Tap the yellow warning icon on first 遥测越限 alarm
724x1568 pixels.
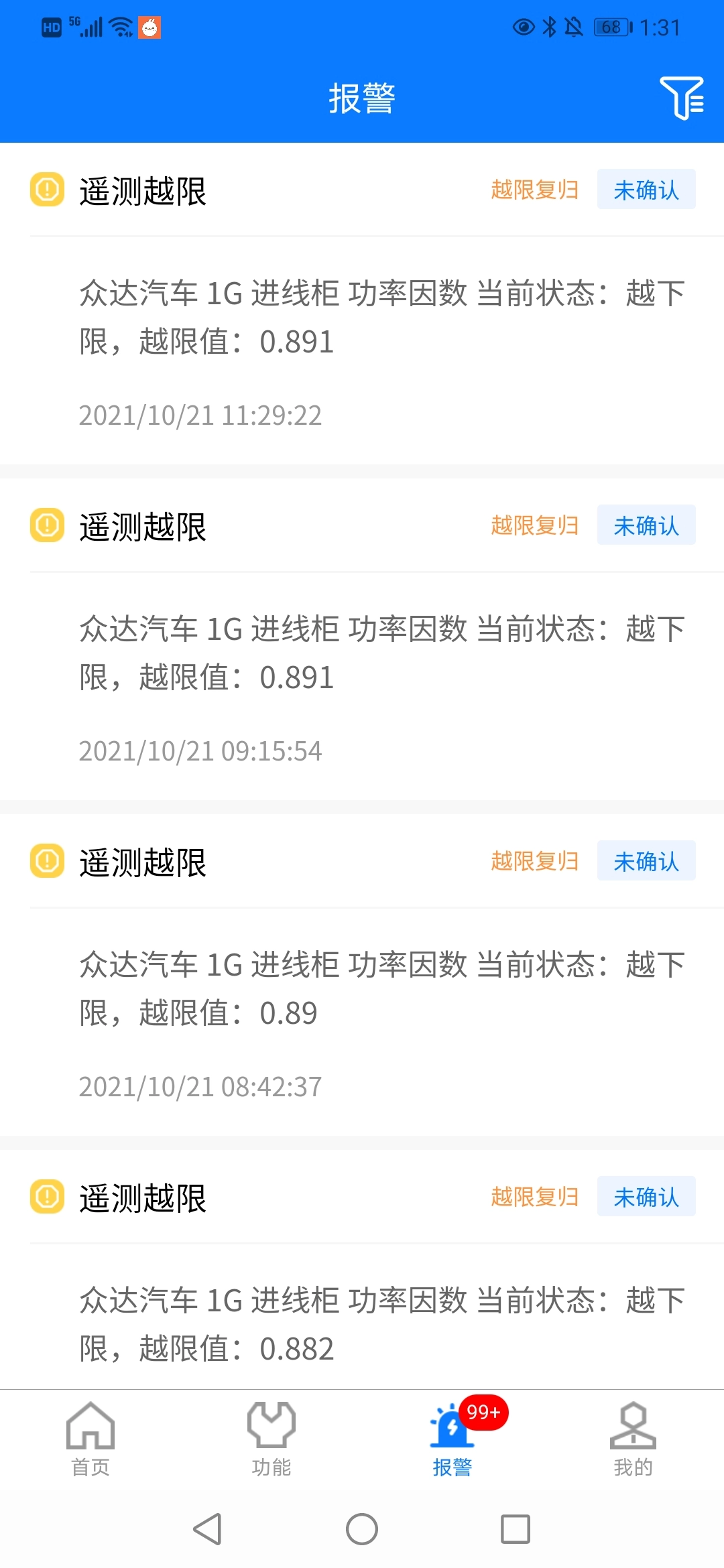47,190
